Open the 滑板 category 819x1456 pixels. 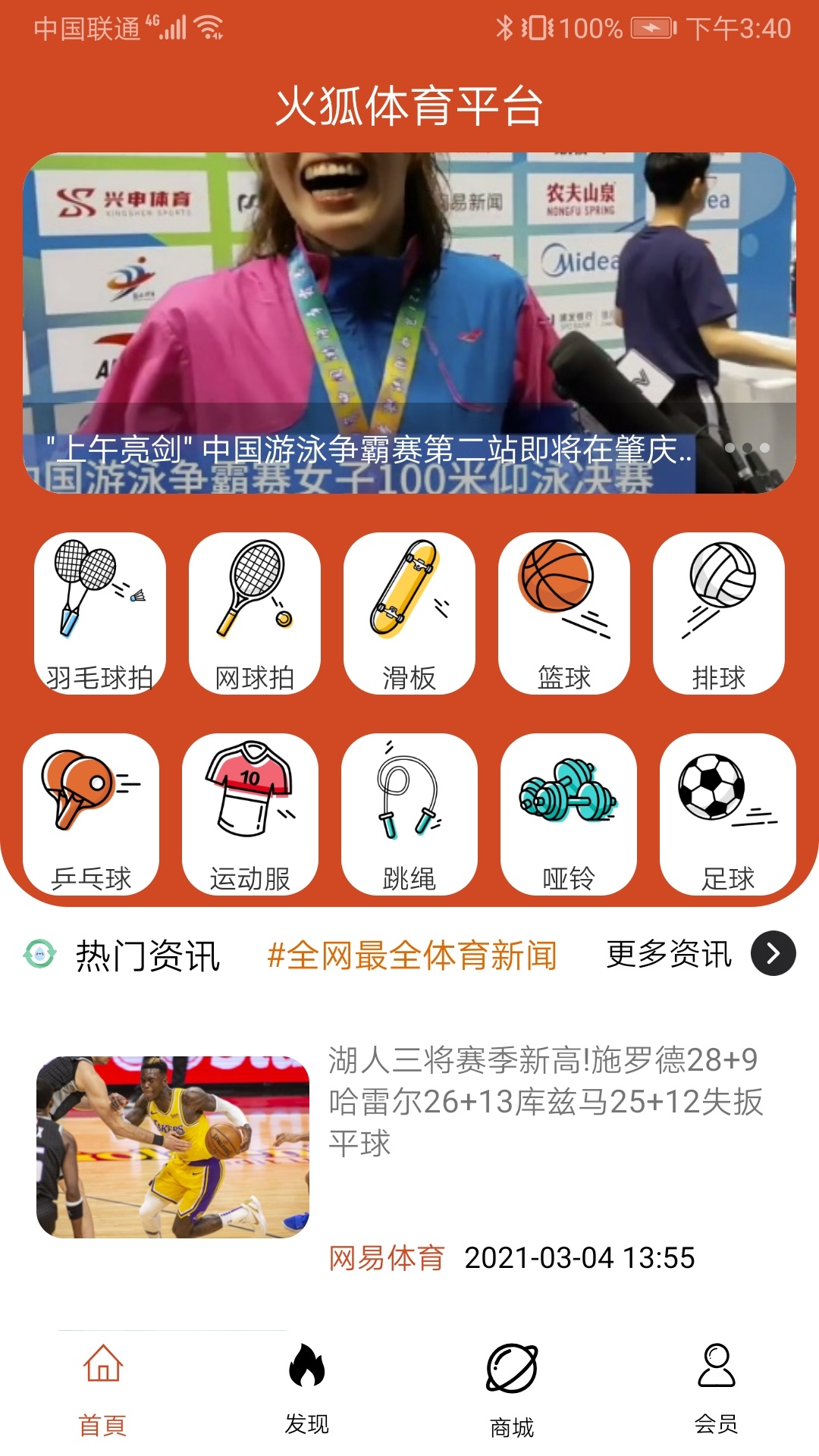pos(409,613)
